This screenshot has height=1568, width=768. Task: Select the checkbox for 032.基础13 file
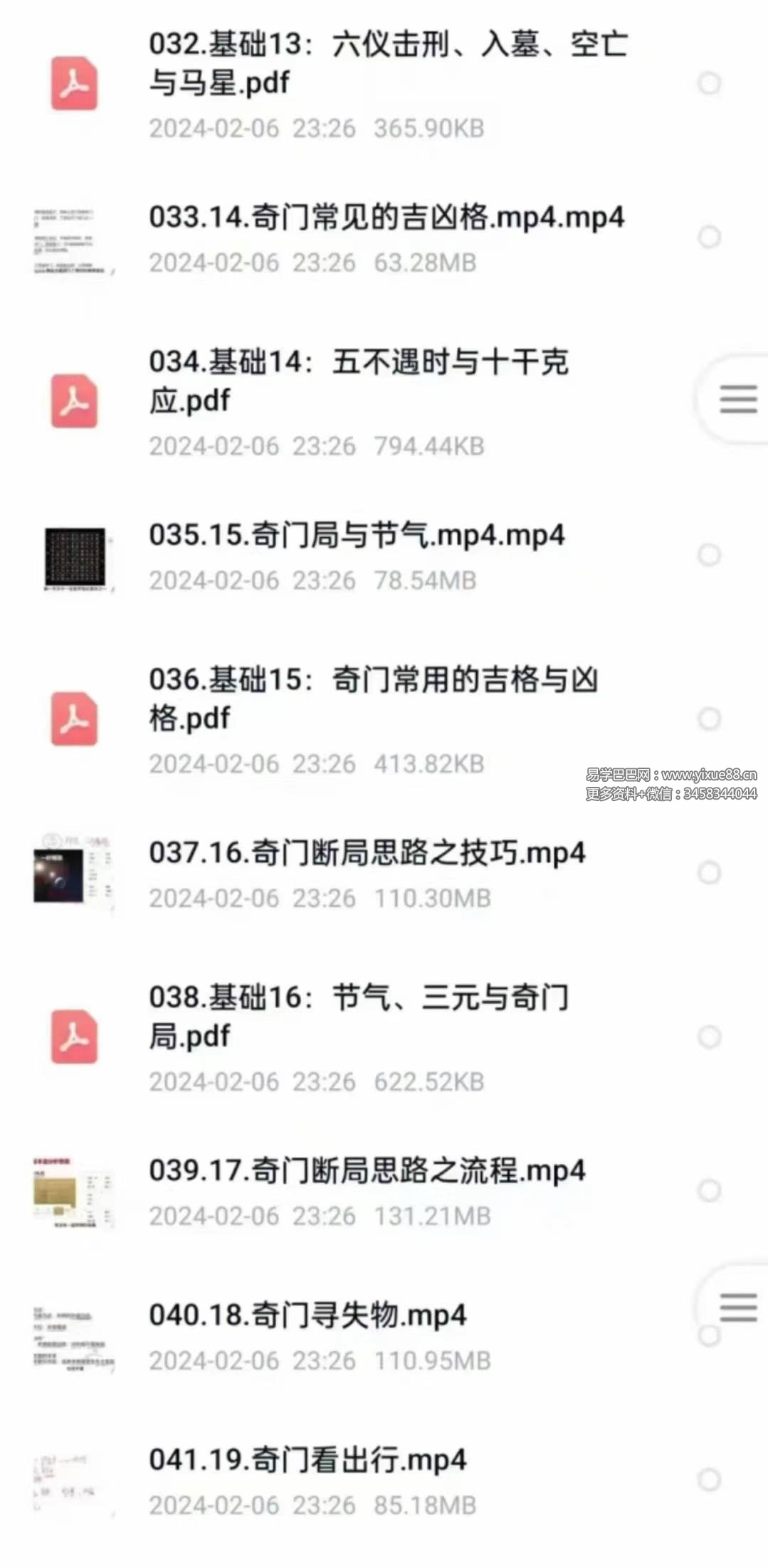click(x=707, y=83)
